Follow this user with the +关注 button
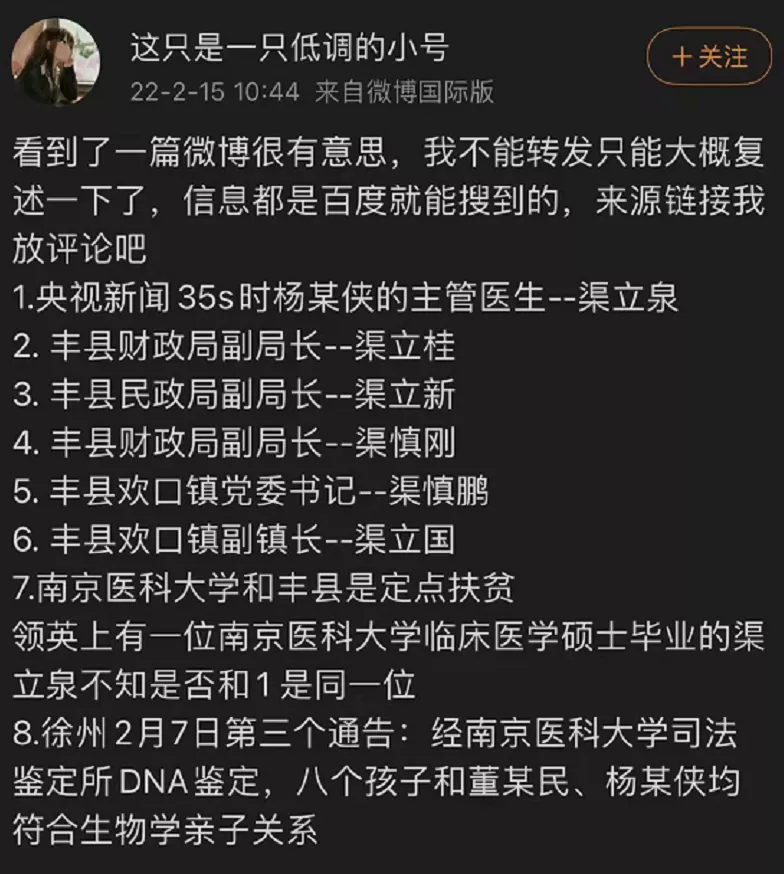Viewport: 784px width, 874px height. coord(709,57)
